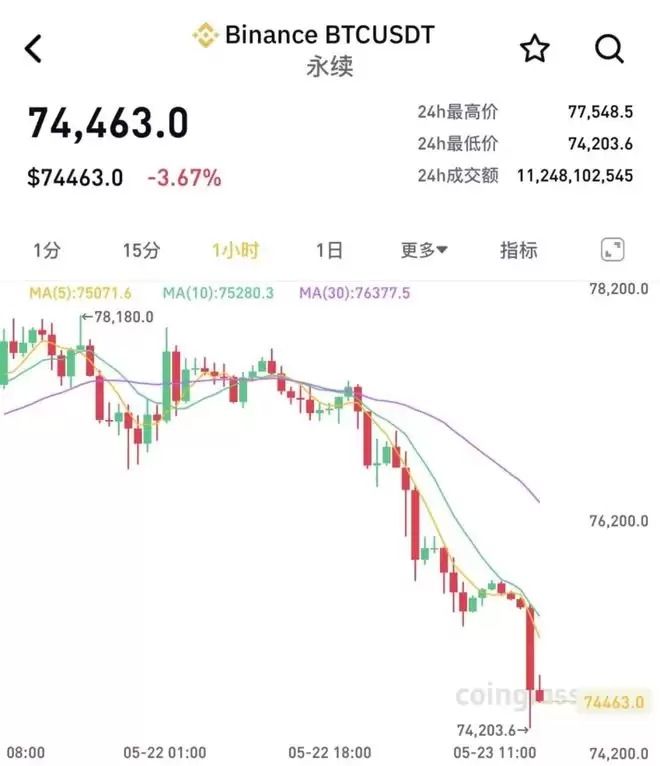
Task: Expand the chart to fullscreen
Action: (612, 250)
